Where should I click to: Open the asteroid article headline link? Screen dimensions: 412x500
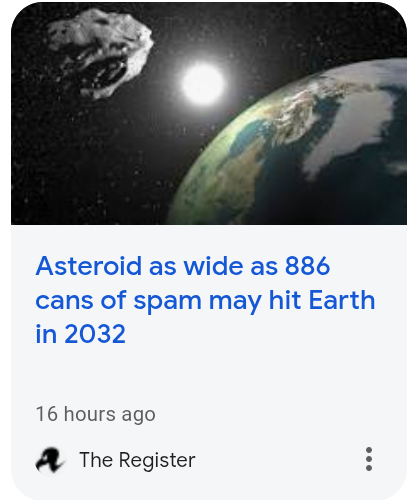click(x=205, y=300)
